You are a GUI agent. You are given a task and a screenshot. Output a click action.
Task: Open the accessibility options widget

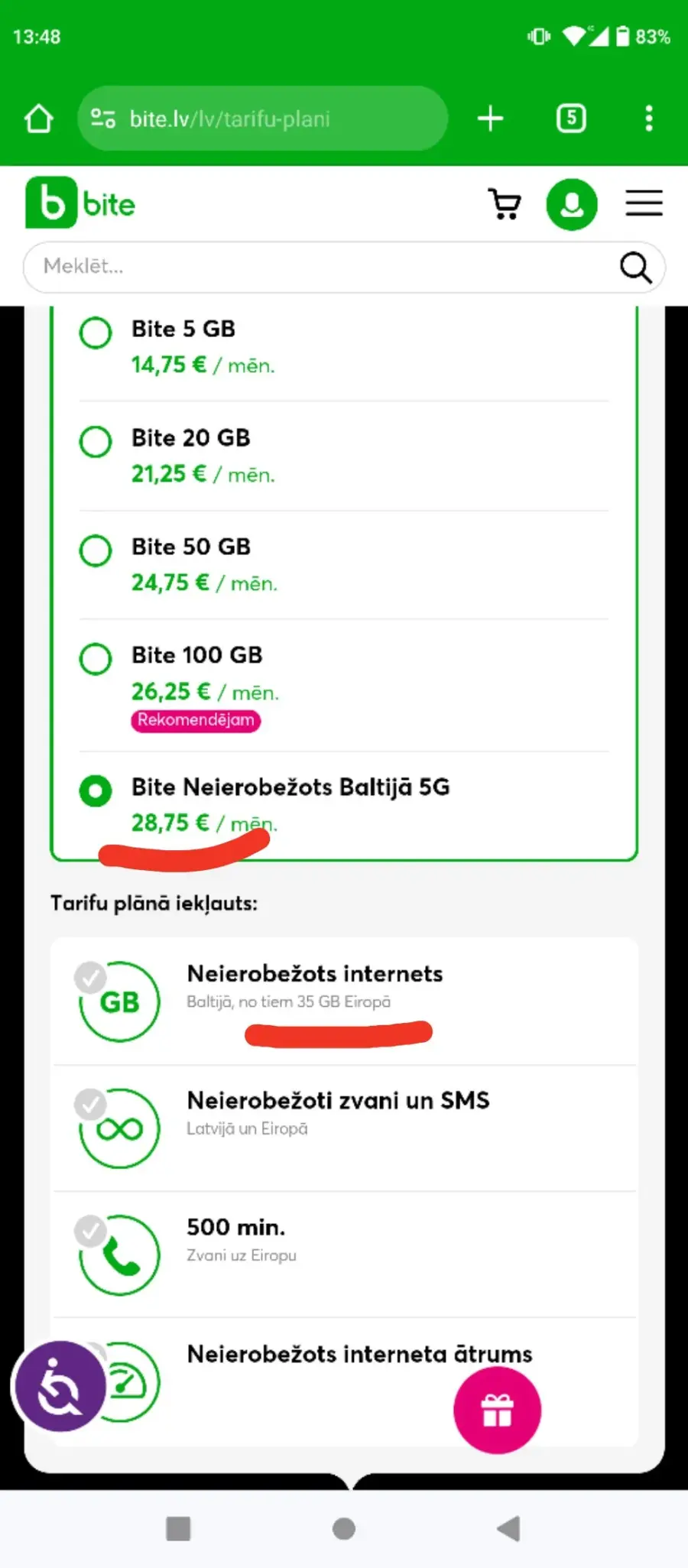[x=60, y=1387]
